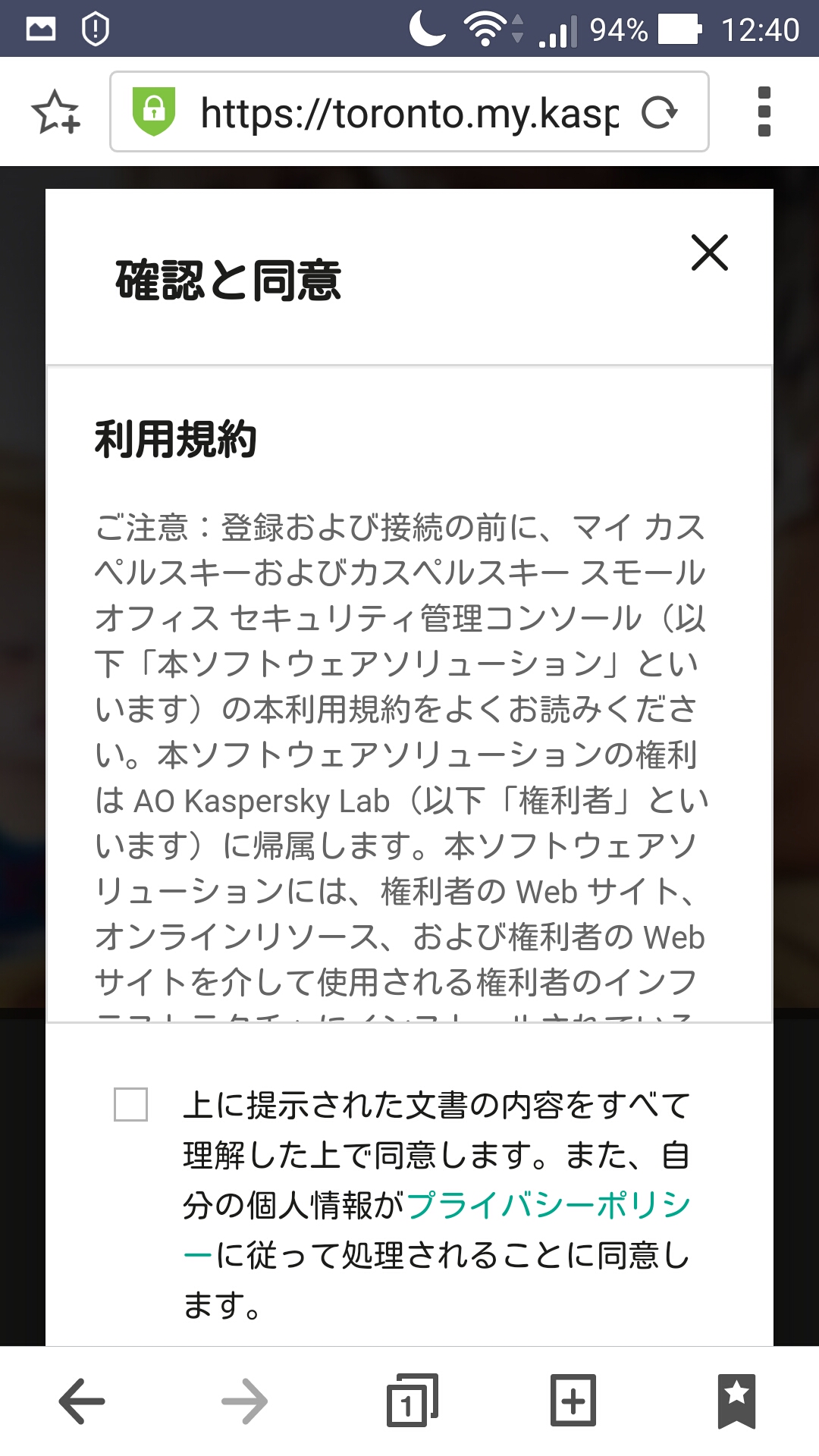Reload the current page
This screenshot has width=819, height=1456.
[658, 113]
